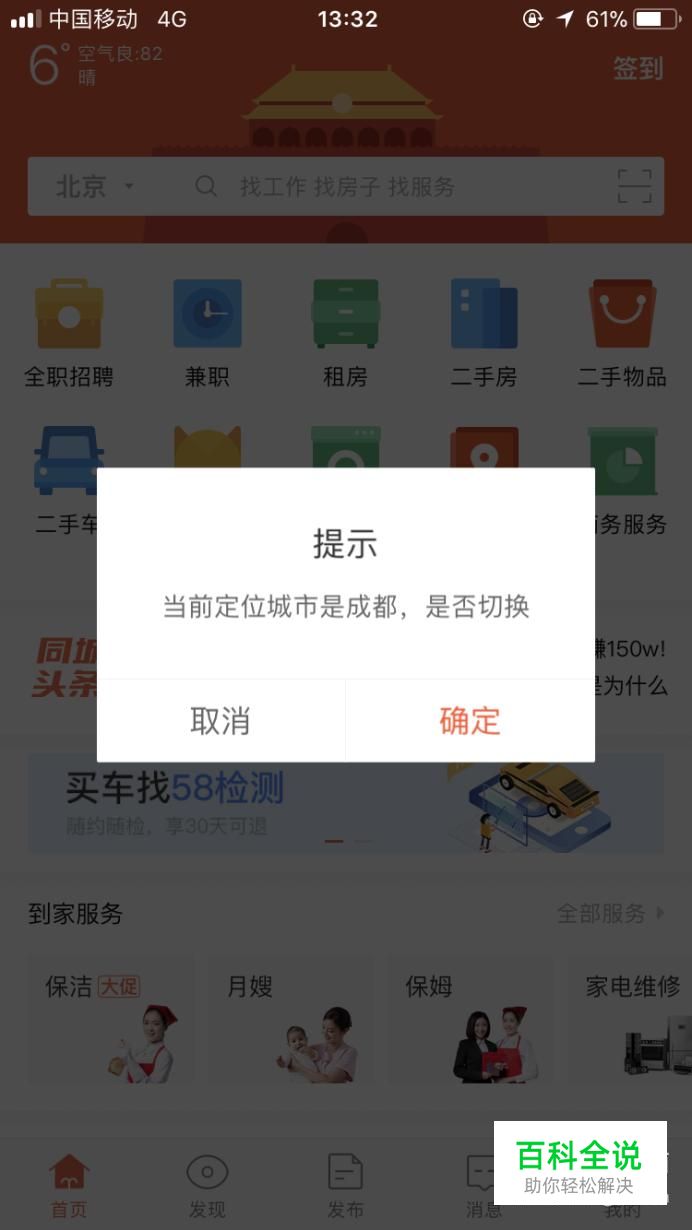This screenshot has height=1230, width=692.
Task: Go to the 首页 tab
Action: (69, 1186)
